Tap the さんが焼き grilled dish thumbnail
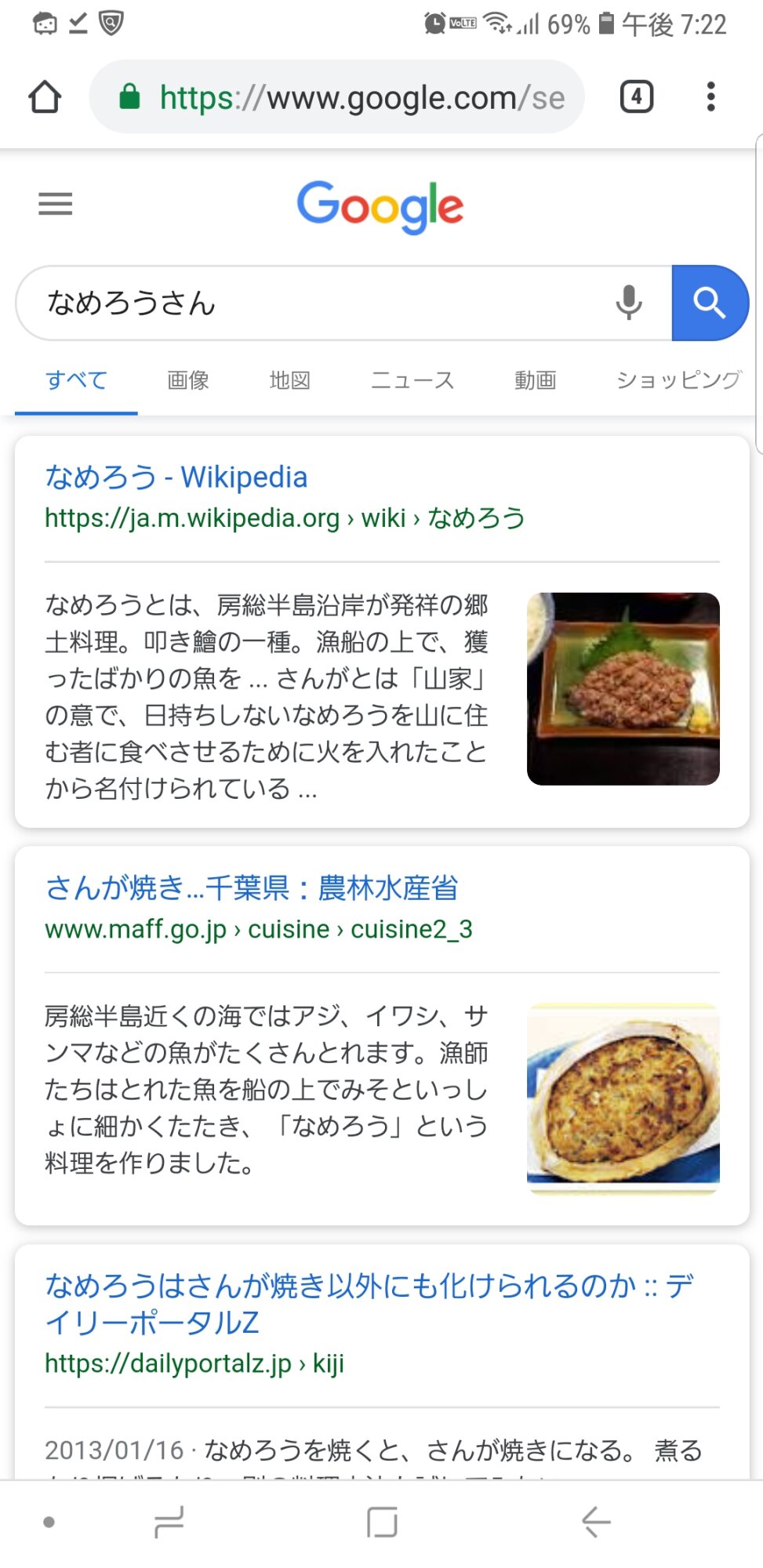Screen dimensions: 763x1568 (x=623, y=1098)
